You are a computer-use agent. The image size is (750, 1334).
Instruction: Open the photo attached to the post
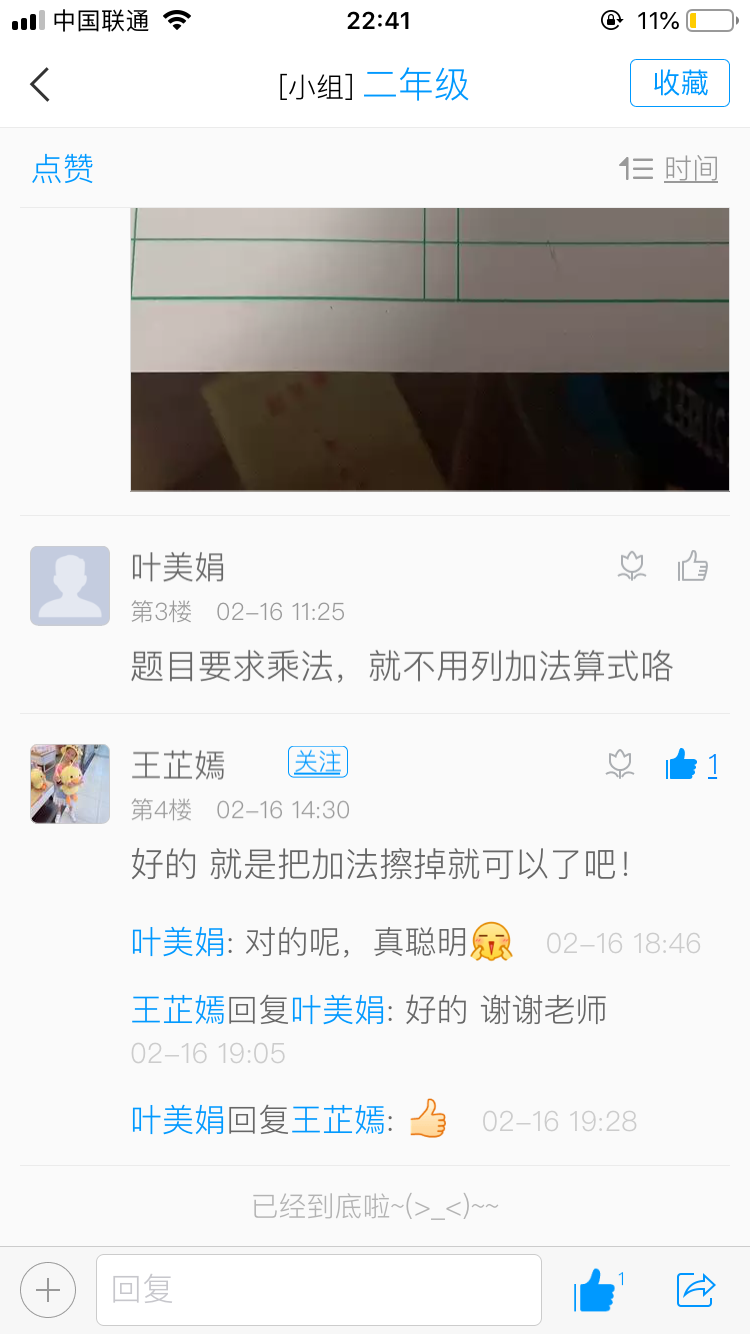coord(430,349)
